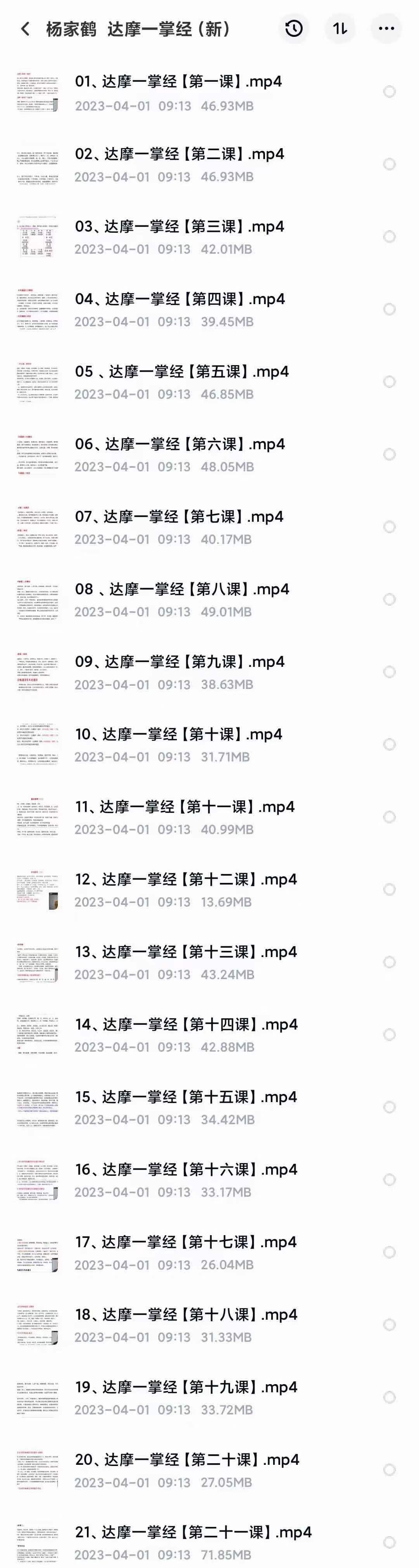Select the 02 第二课 file checkbox

pos(389,164)
